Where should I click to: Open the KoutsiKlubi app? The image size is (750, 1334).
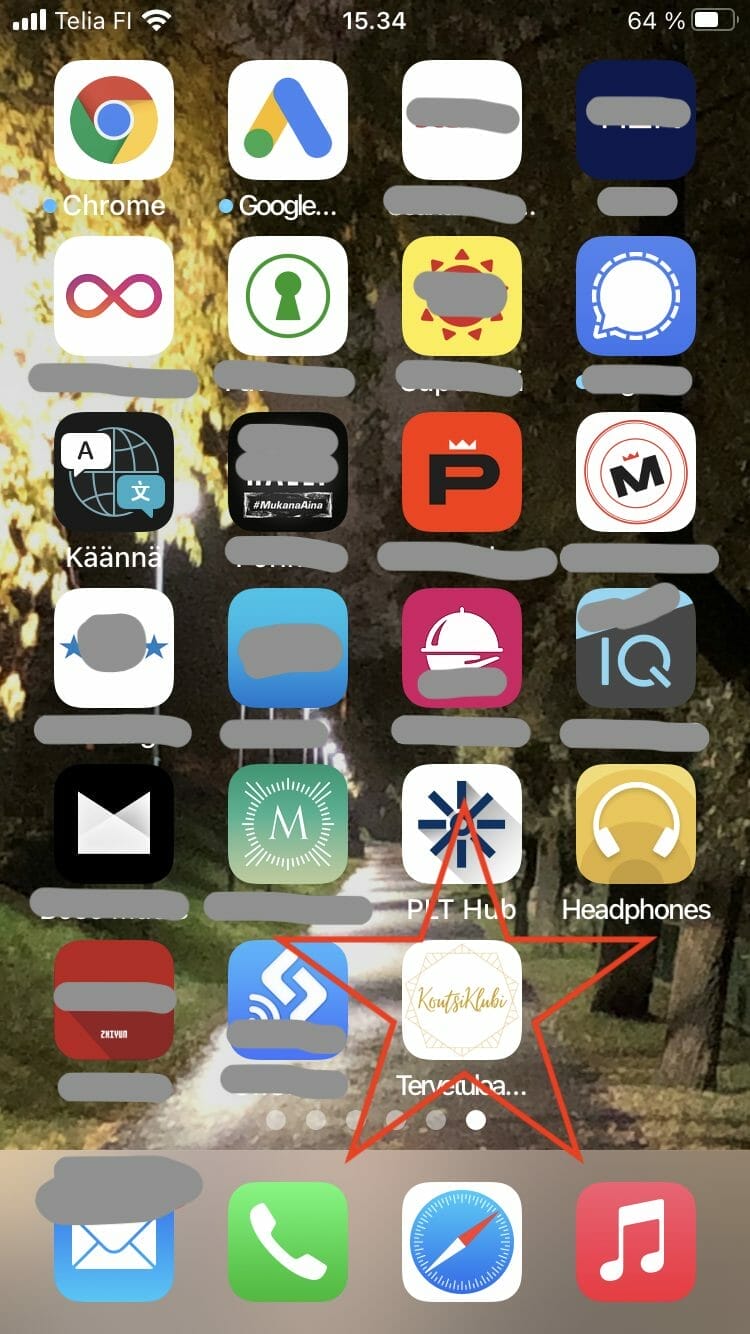(x=461, y=1000)
